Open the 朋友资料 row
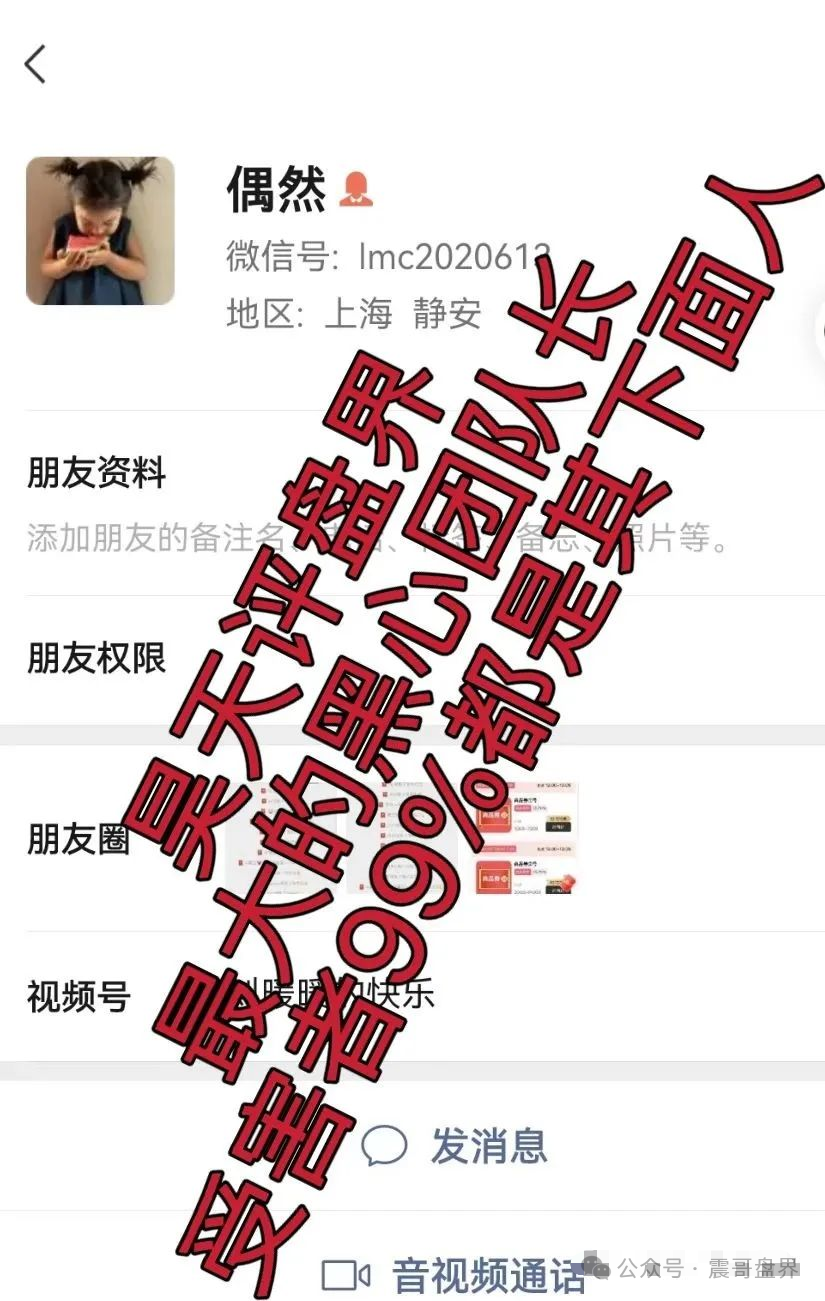Image resolution: width=825 pixels, height=1301 pixels. [97, 474]
